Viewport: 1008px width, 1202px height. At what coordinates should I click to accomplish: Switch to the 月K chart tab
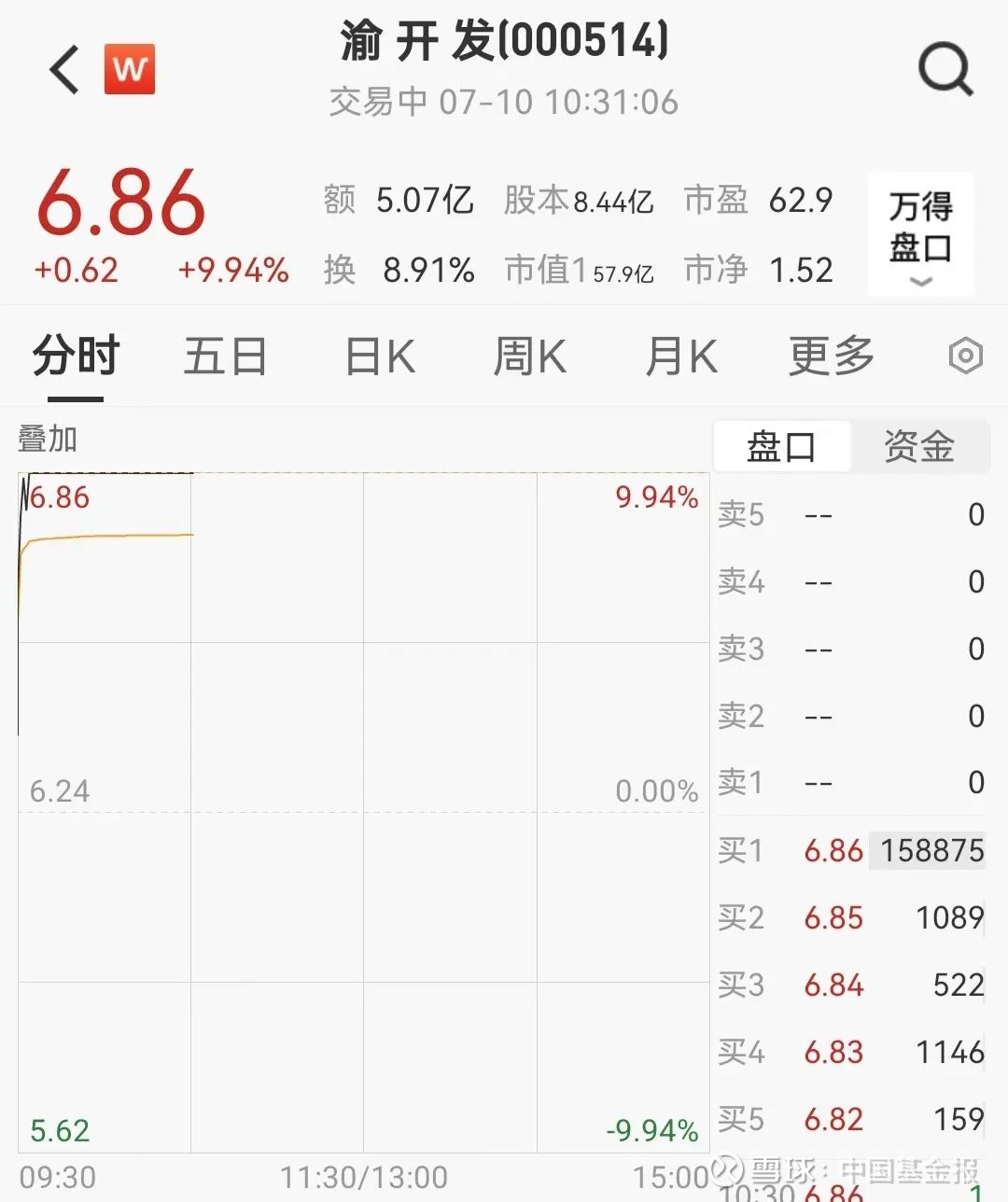(x=681, y=356)
